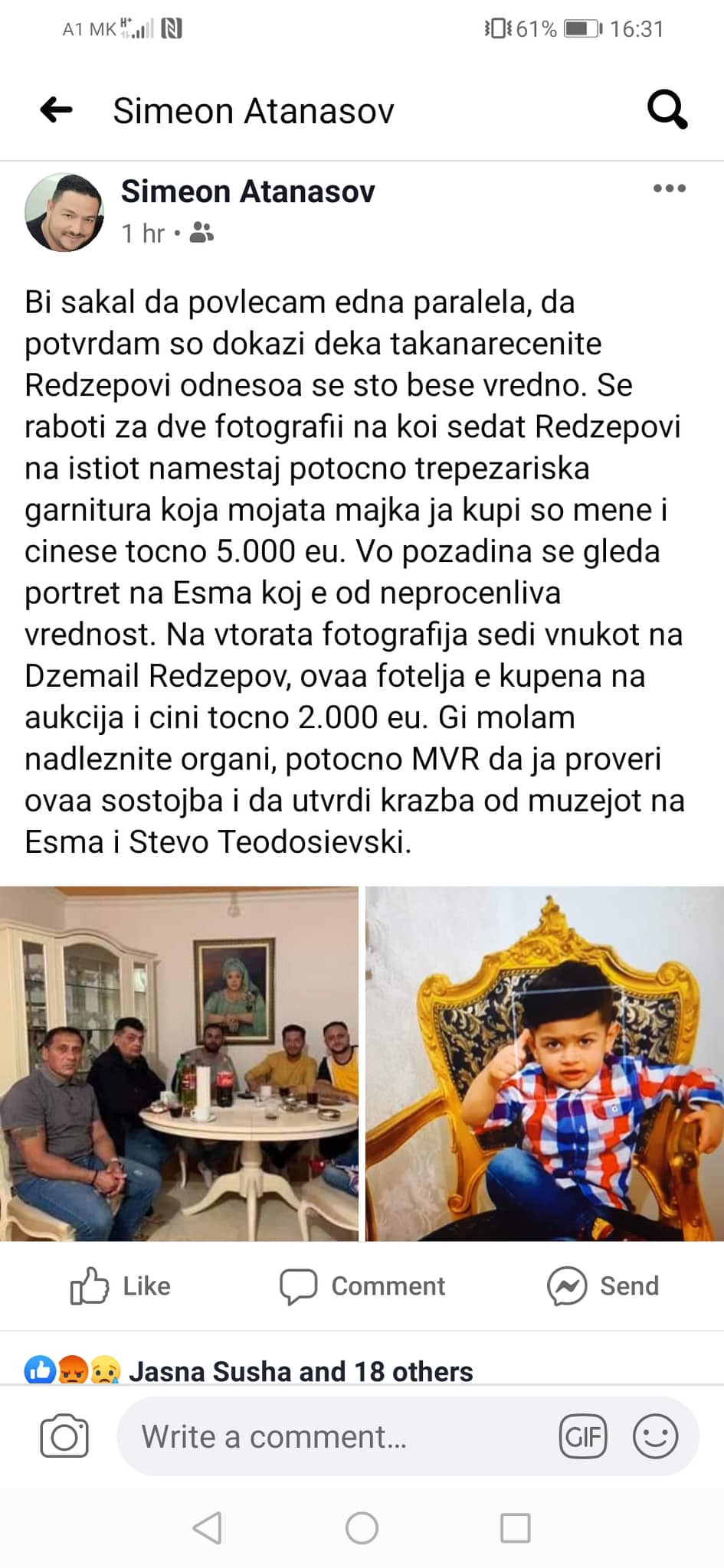724x1568 pixels.
Task: Attach a photo with the camera icon
Action: (64, 1436)
